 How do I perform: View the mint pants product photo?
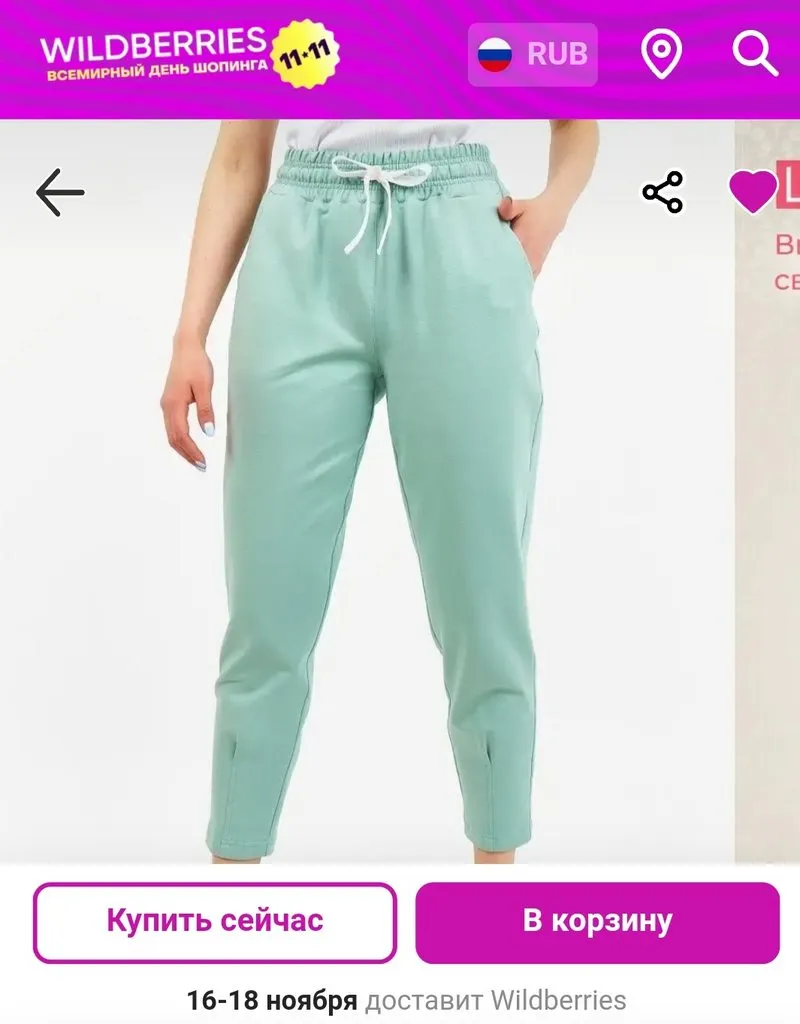pyautogui.click(x=380, y=500)
